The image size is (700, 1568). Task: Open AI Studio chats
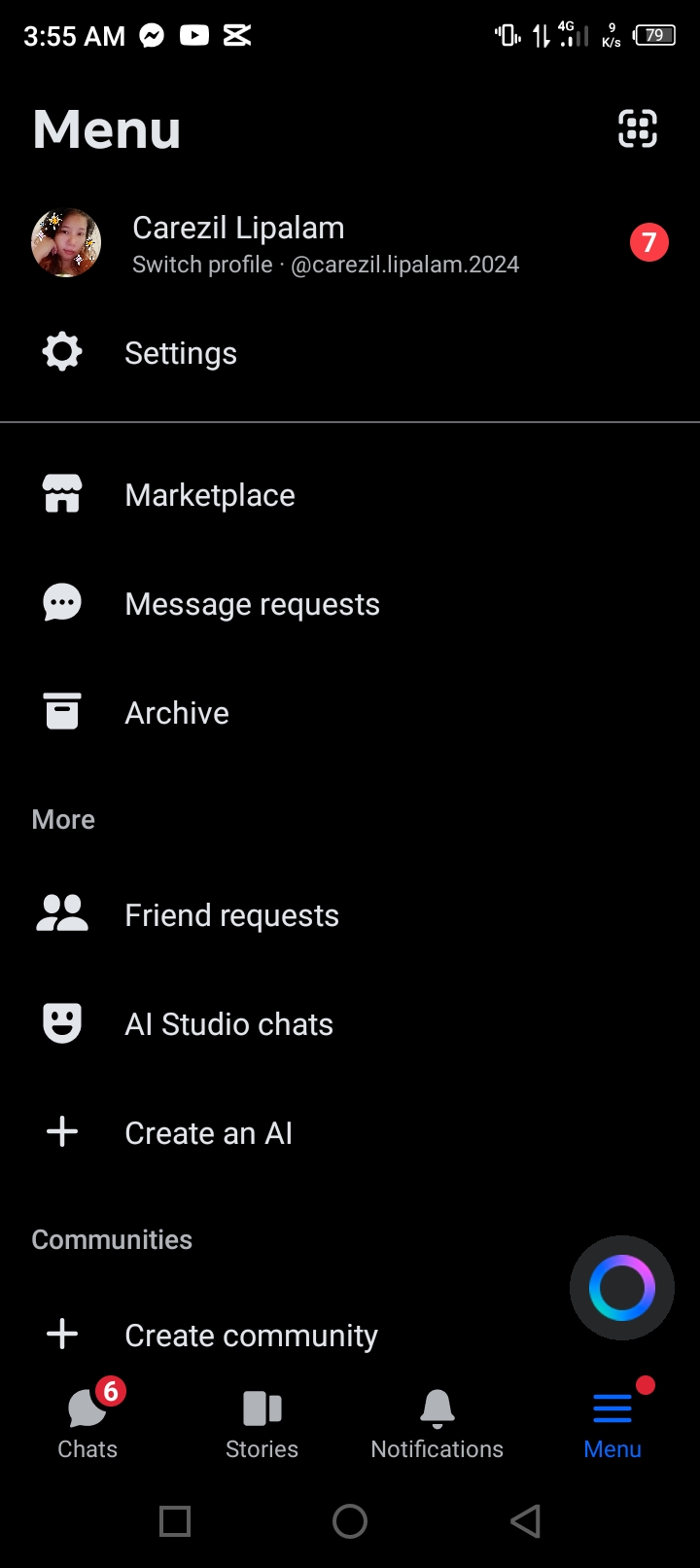coord(228,1024)
